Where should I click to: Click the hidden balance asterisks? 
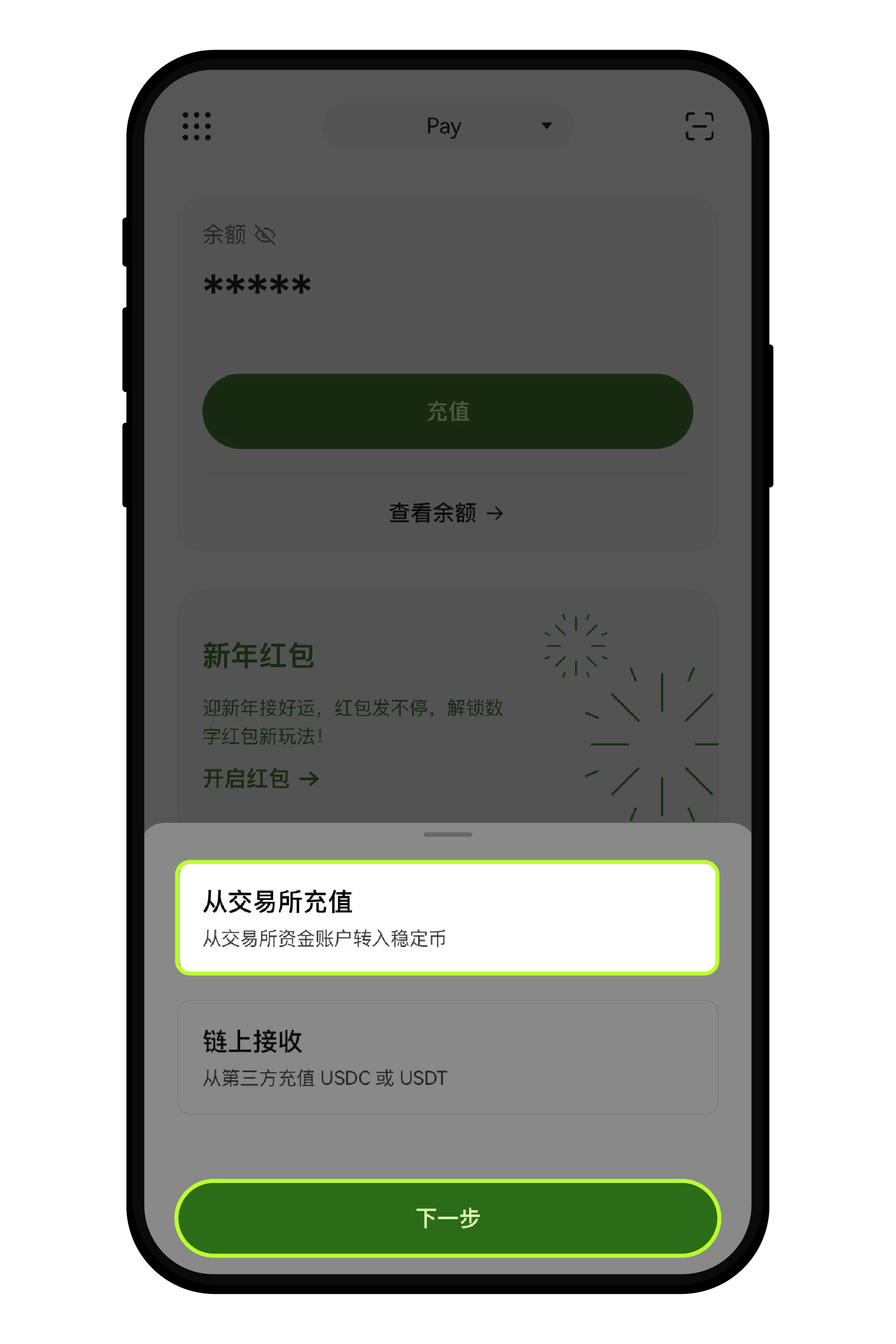click(257, 284)
